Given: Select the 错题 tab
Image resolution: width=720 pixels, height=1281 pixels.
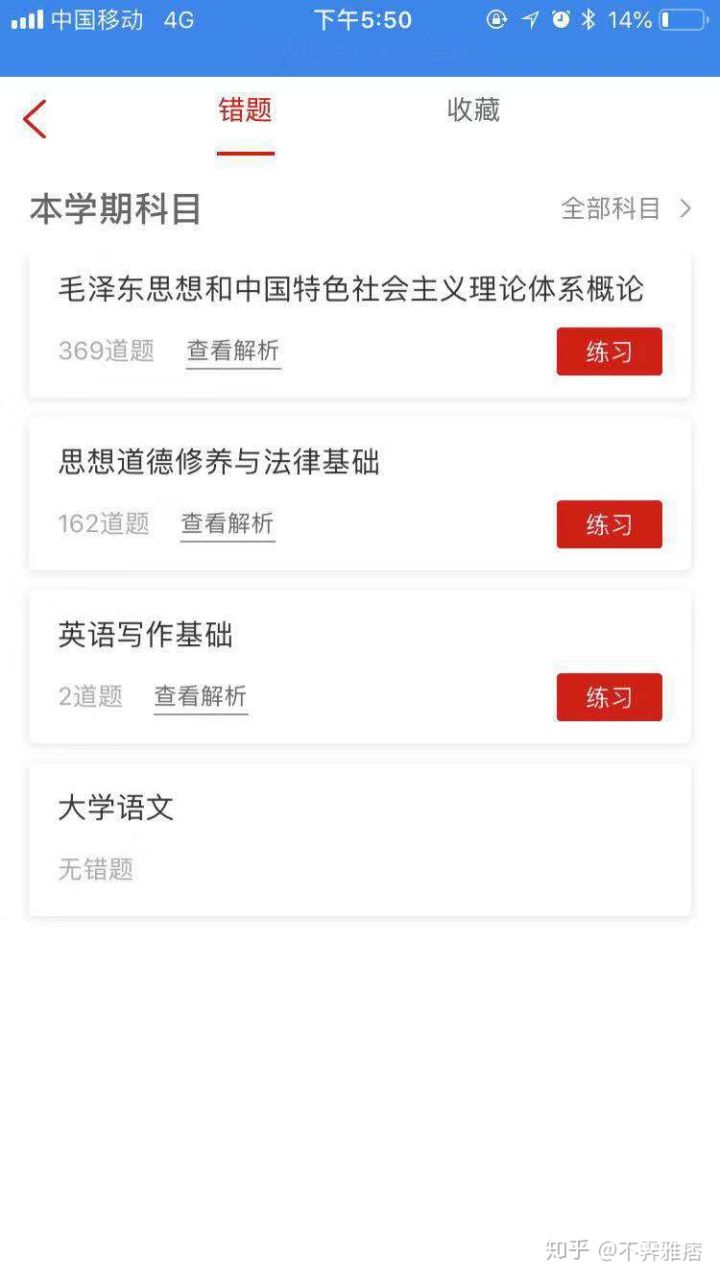Looking at the screenshot, I should pos(245,110).
